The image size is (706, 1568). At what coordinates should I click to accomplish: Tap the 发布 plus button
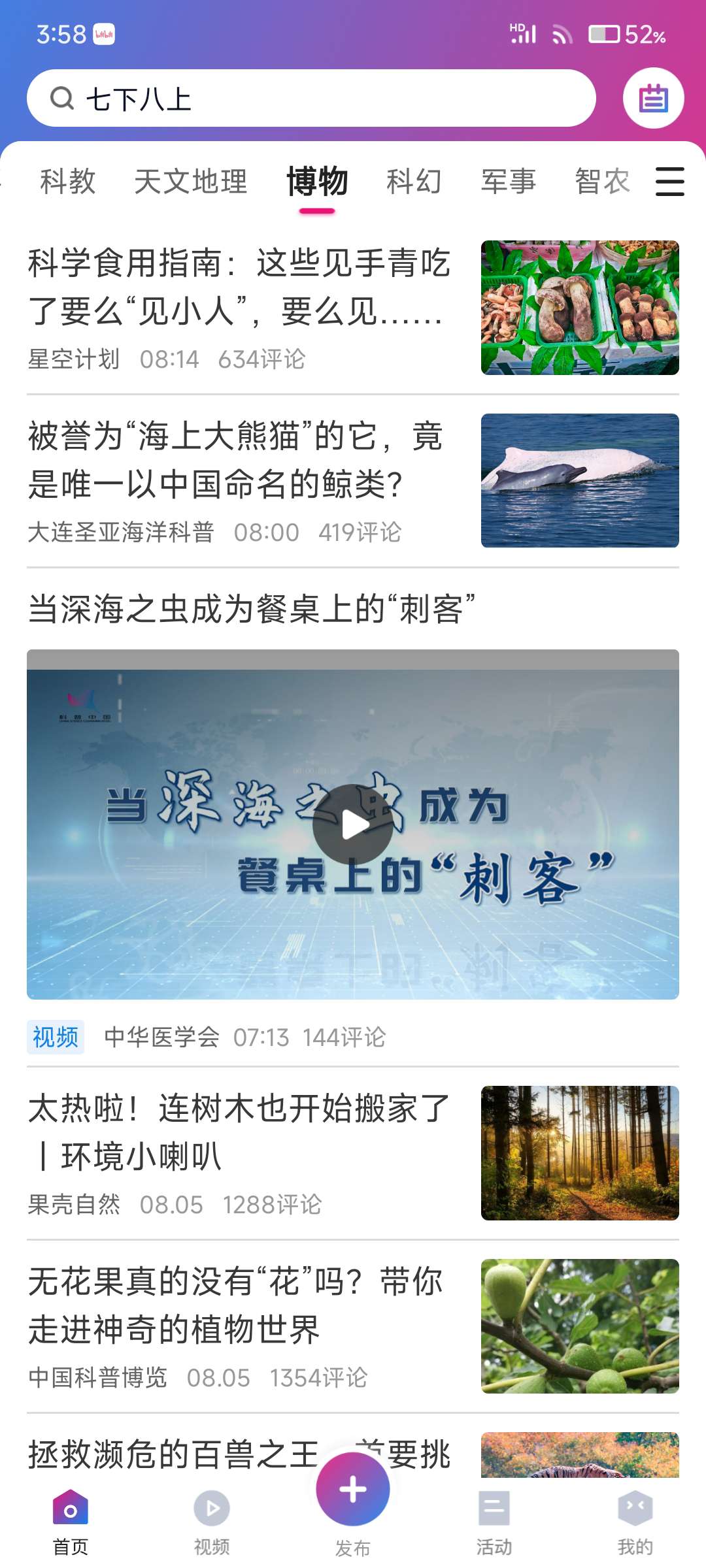point(353,1491)
